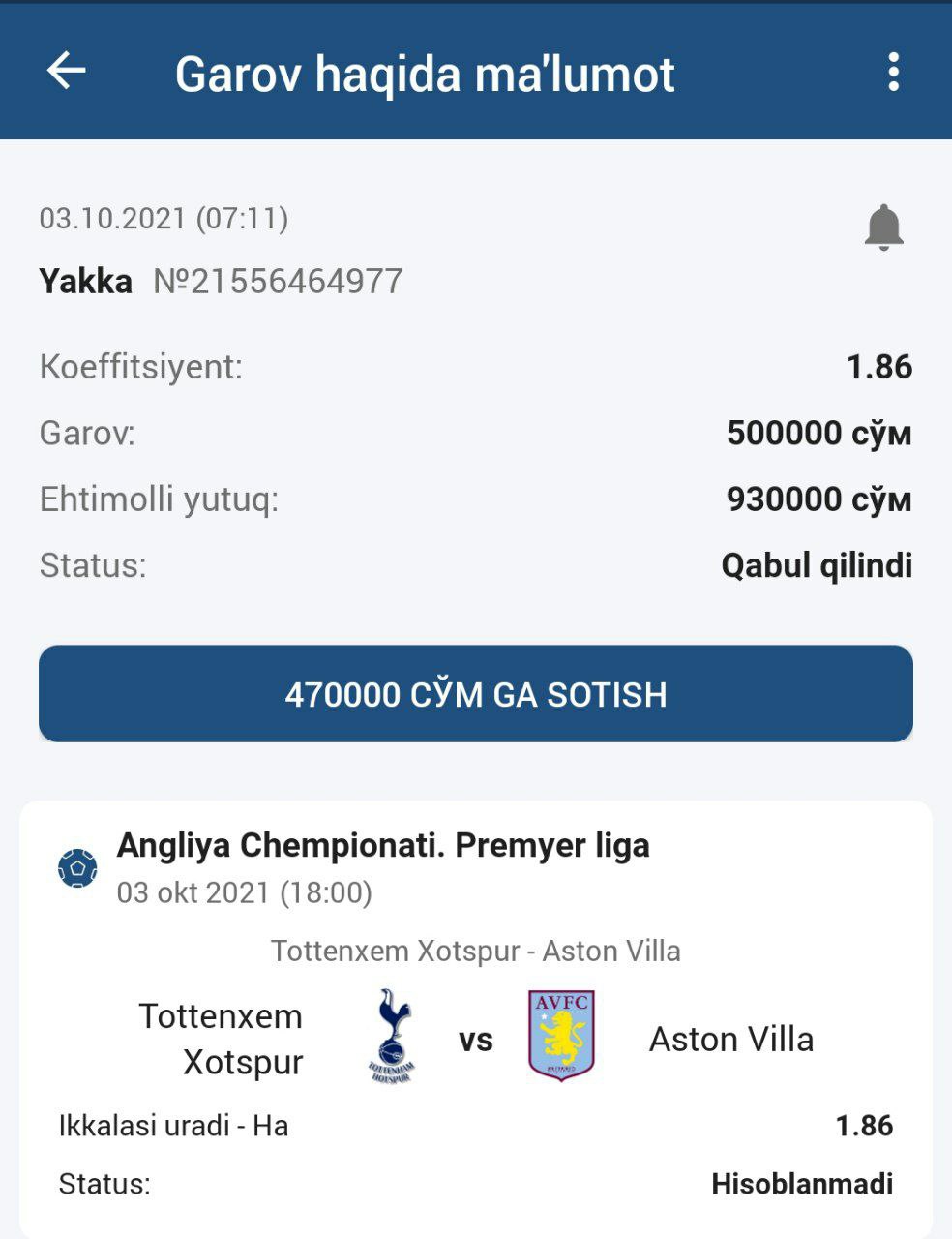Open the three-dot overflow menu
The height and width of the screenshot is (1239, 952).
[893, 73]
